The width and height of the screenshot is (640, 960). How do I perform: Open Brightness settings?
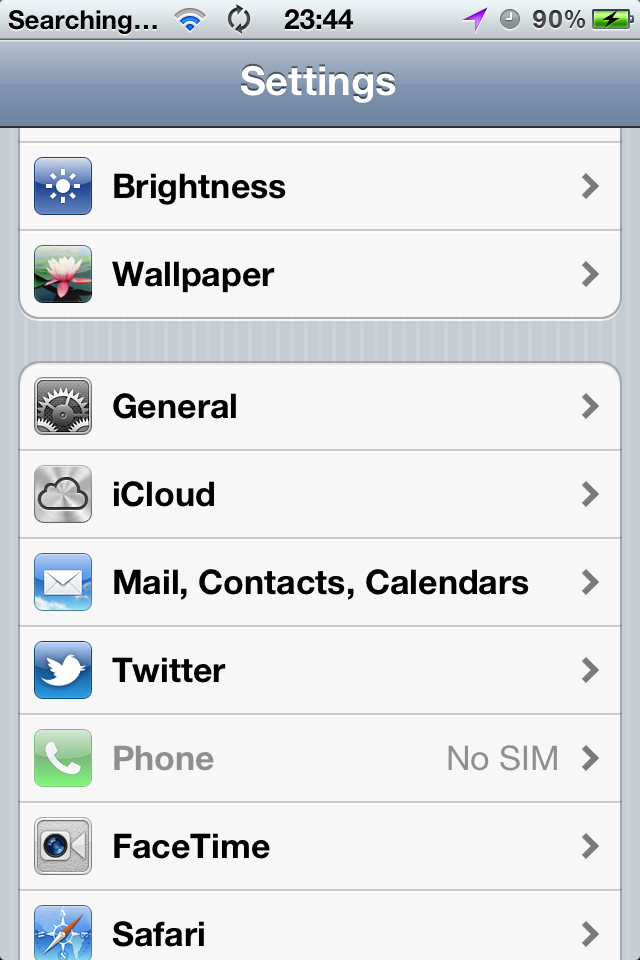320,187
